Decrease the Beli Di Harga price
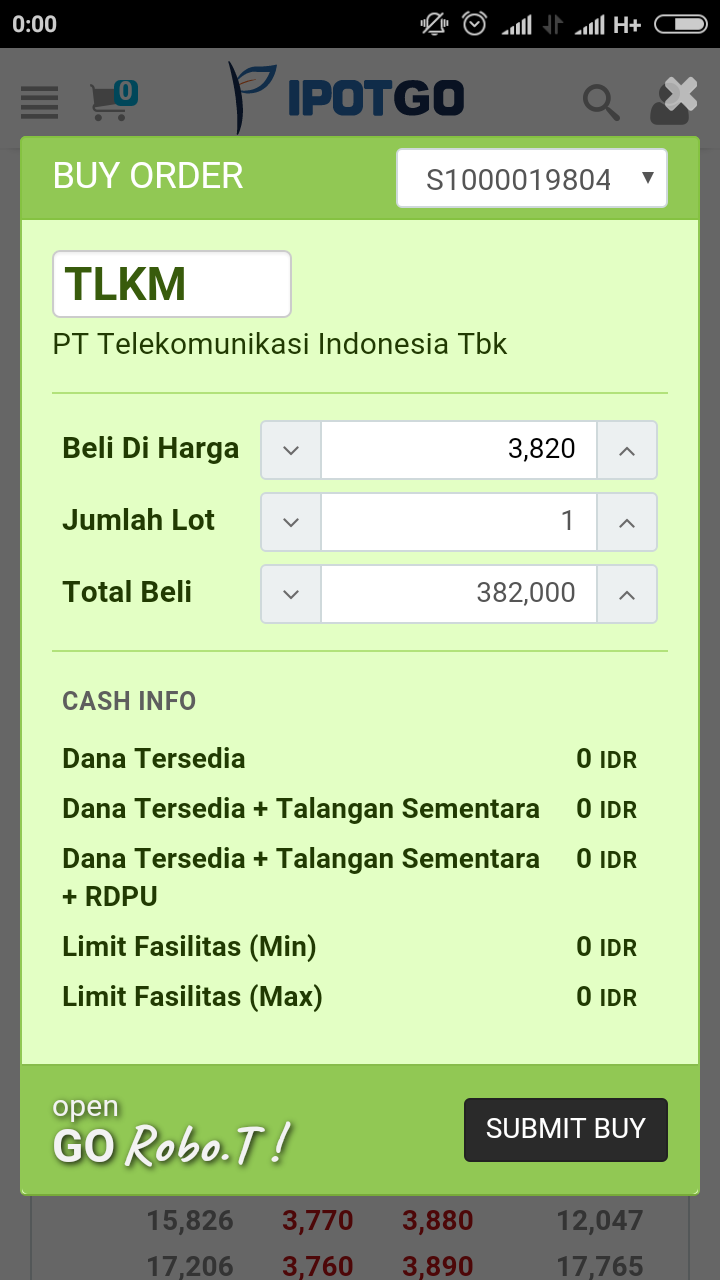720x1280 pixels. 291,450
